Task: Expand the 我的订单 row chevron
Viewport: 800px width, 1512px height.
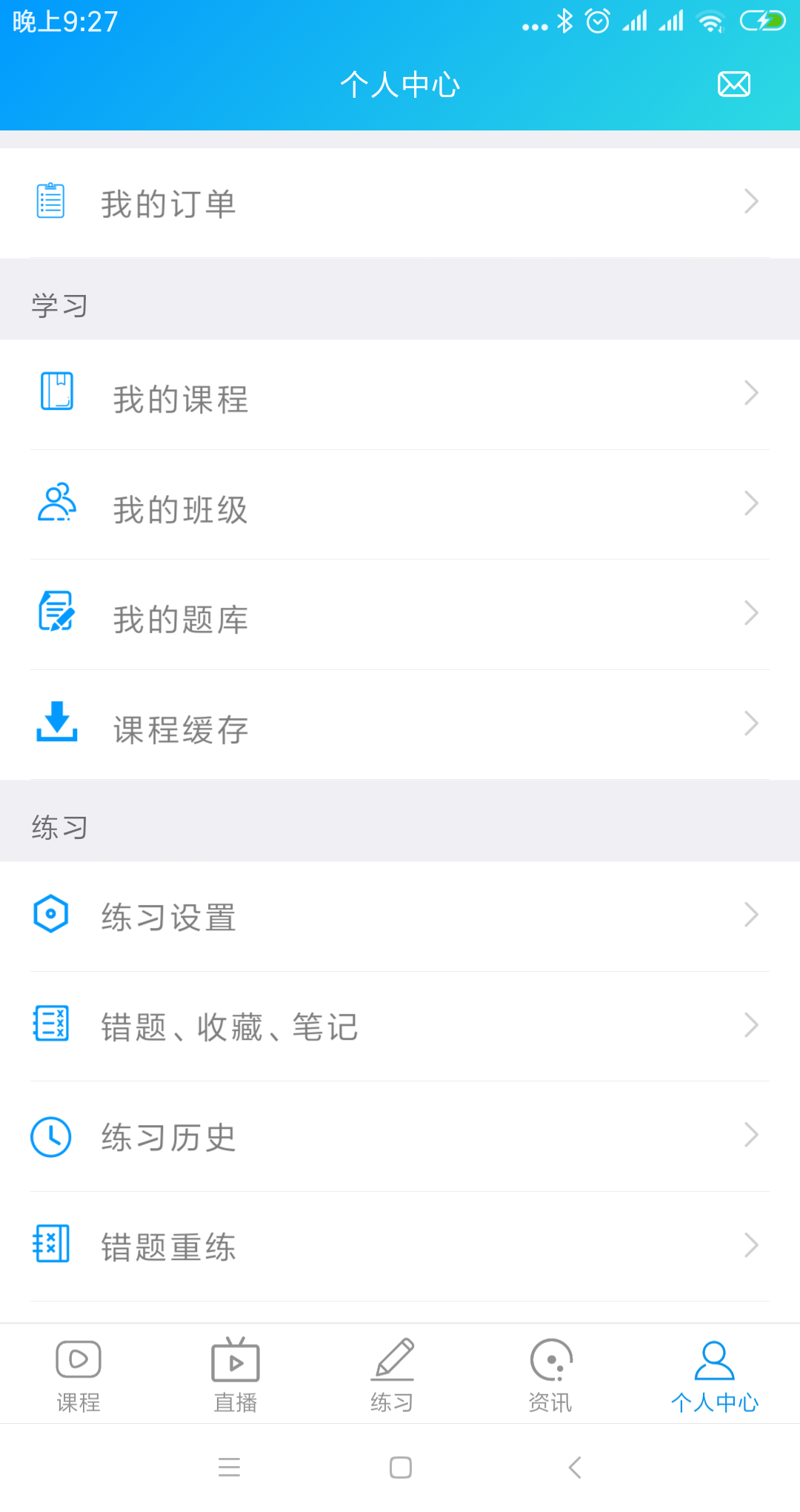Action: (751, 201)
